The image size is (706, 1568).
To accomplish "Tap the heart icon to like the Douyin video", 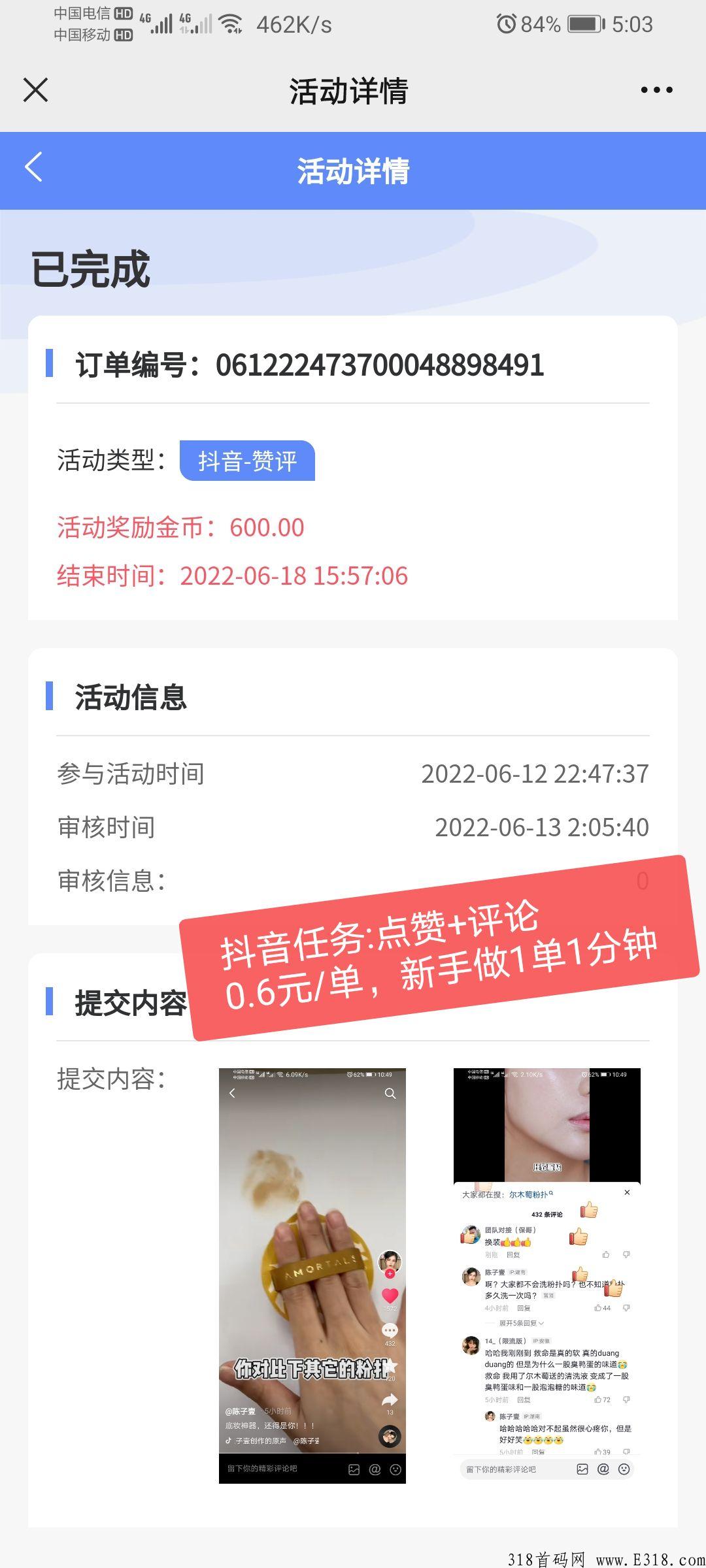I will 390,1296.
